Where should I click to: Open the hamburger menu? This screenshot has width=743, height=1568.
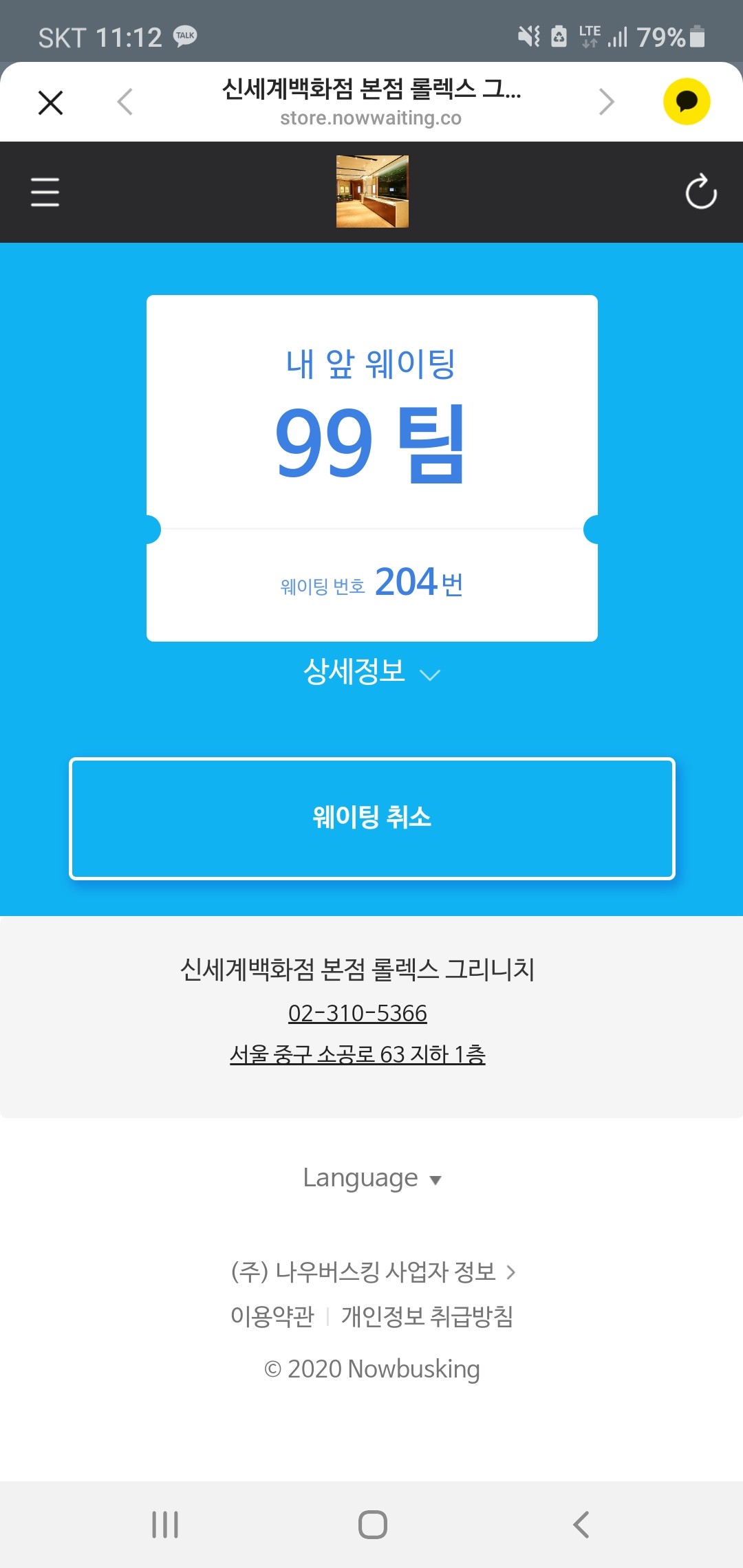click(x=45, y=192)
